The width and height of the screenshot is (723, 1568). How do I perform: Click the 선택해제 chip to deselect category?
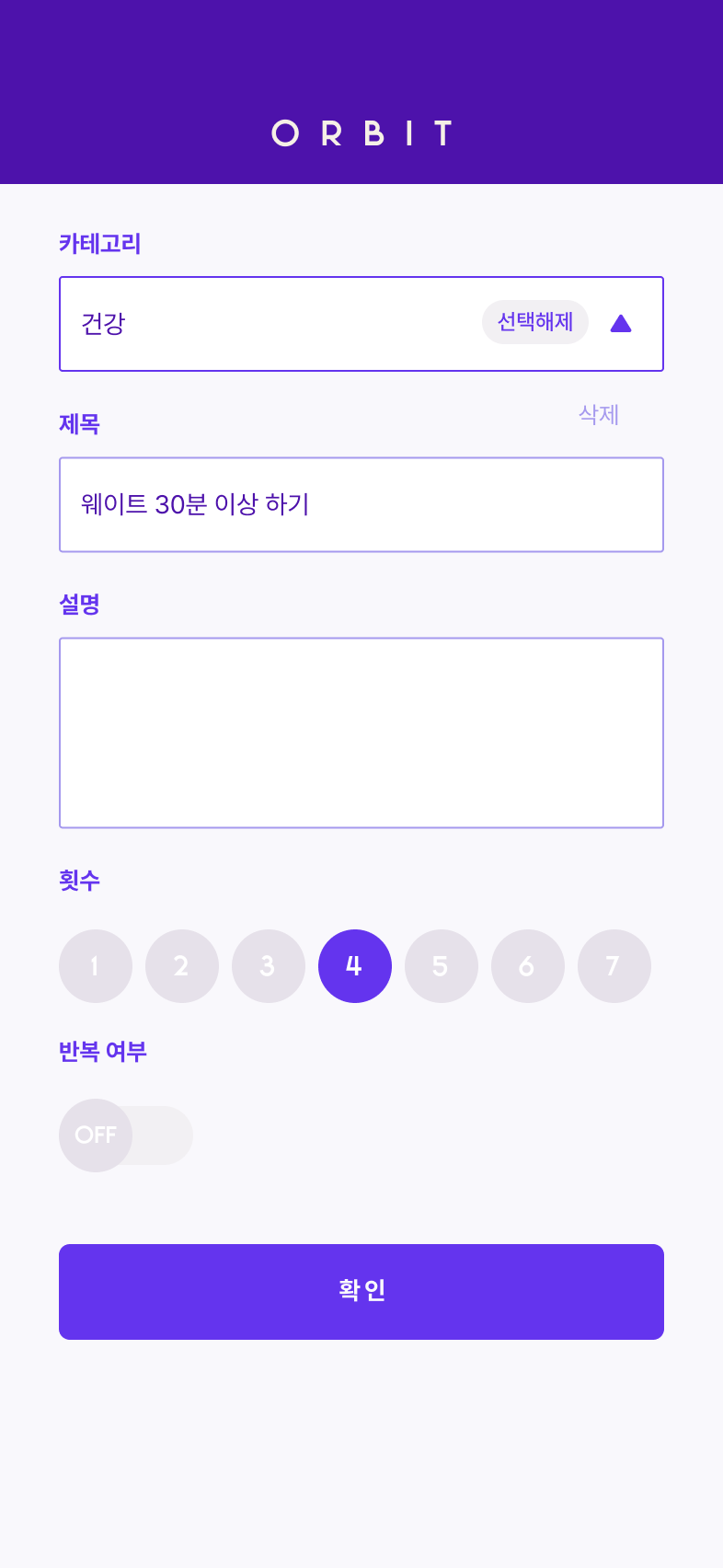tap(535, 322)
